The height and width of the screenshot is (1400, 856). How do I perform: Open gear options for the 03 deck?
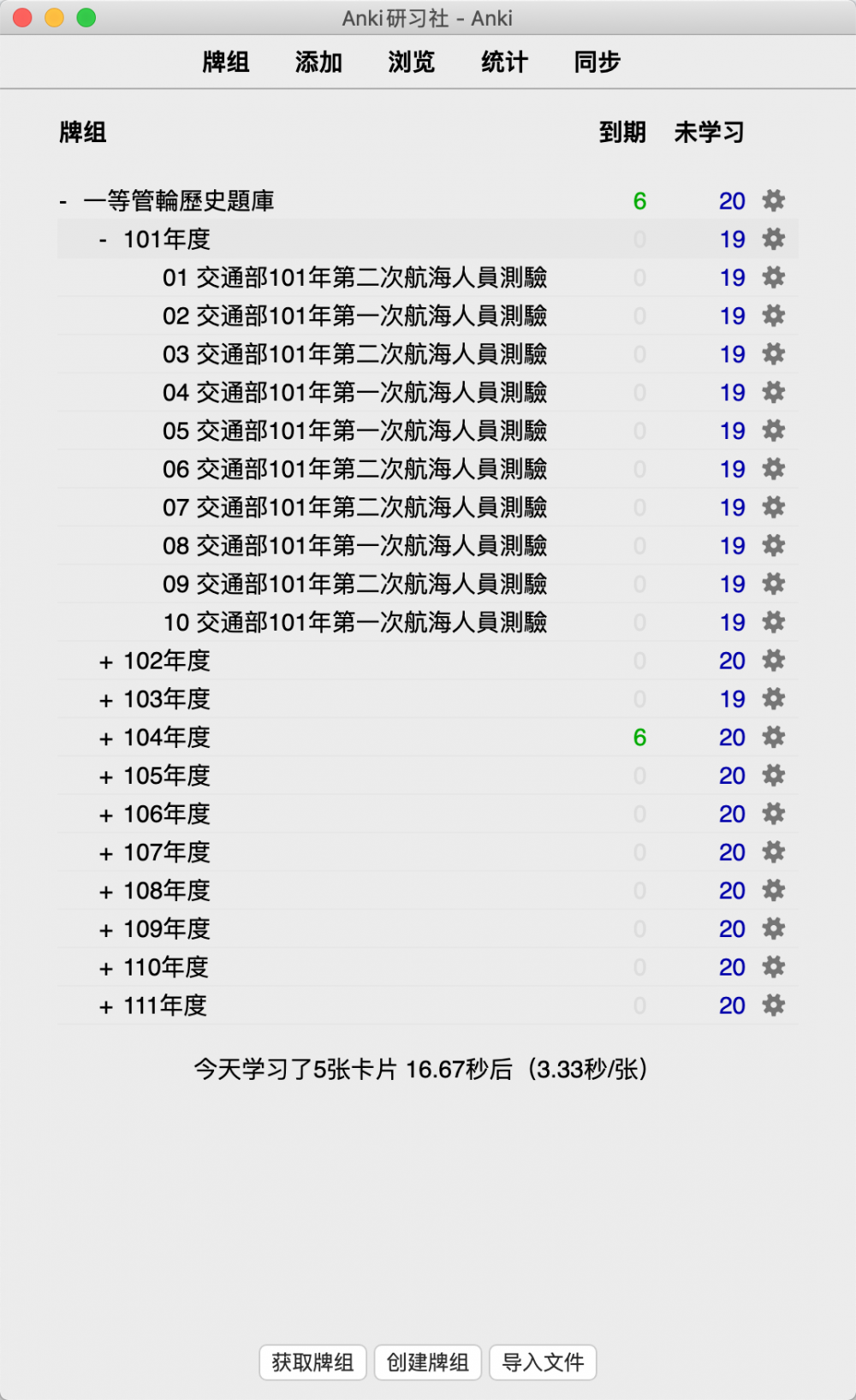click(774, 353)
